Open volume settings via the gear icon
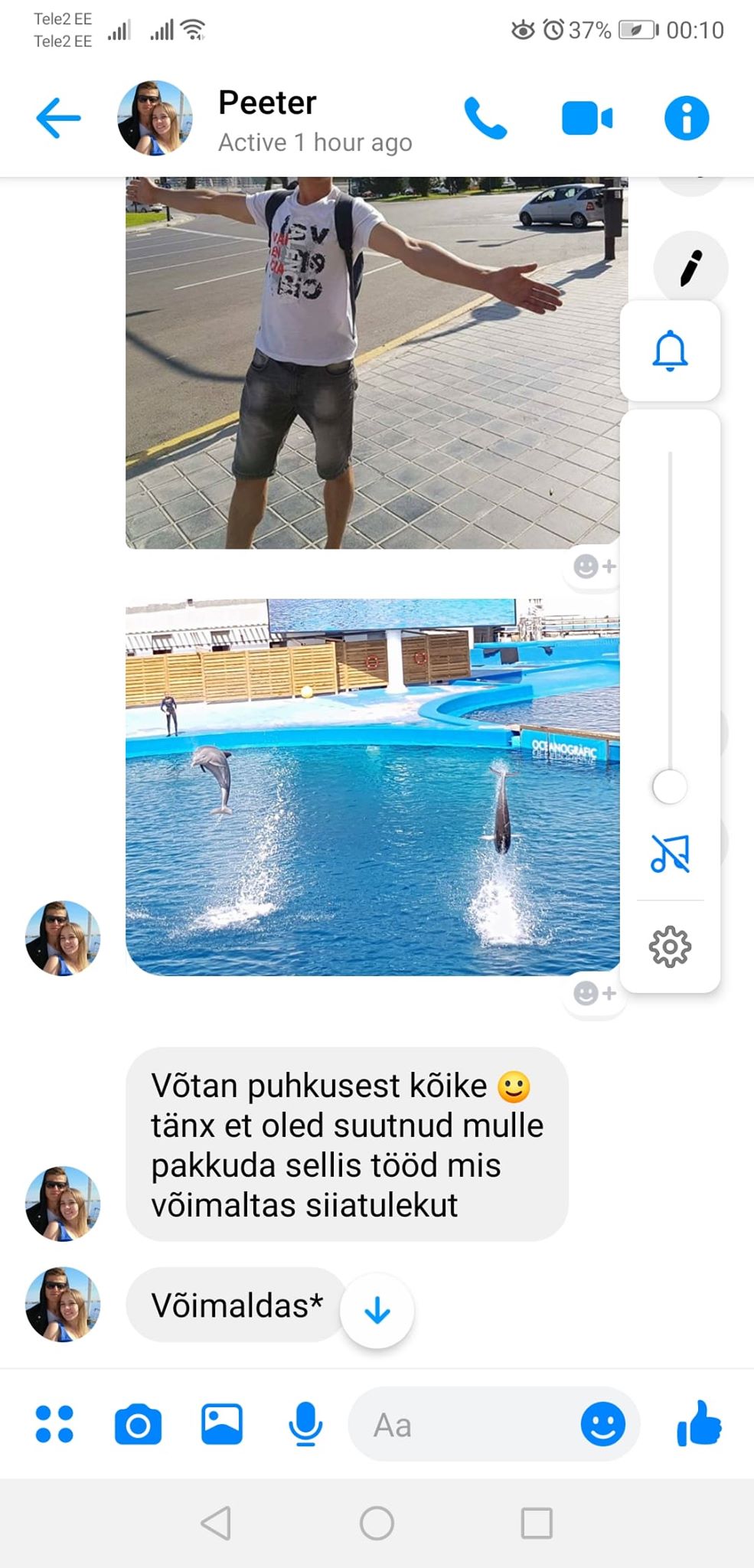Image resolution: width=754 pixels, height=1568 pixels. tap(670, 947)
